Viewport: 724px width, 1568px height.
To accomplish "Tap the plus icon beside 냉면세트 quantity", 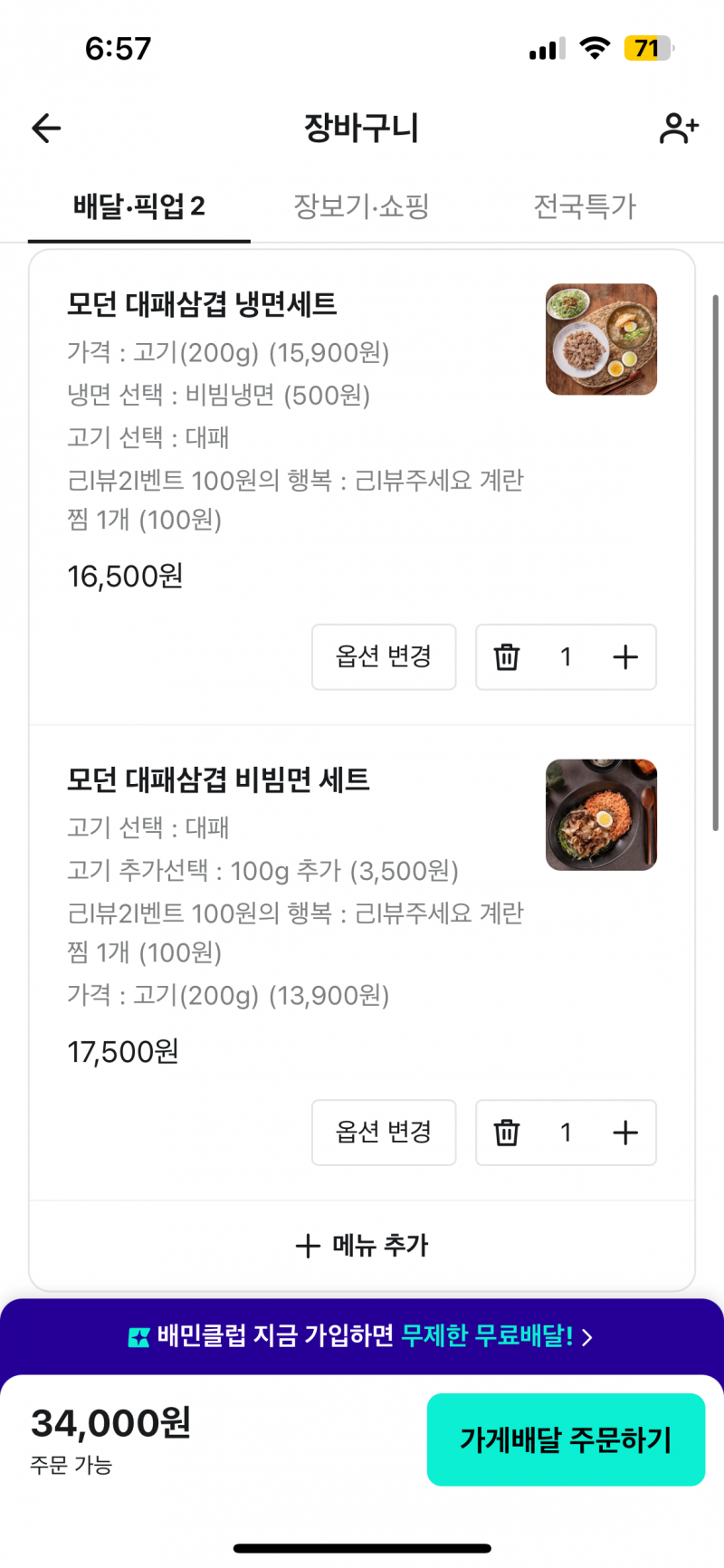I will click(624, 657).
